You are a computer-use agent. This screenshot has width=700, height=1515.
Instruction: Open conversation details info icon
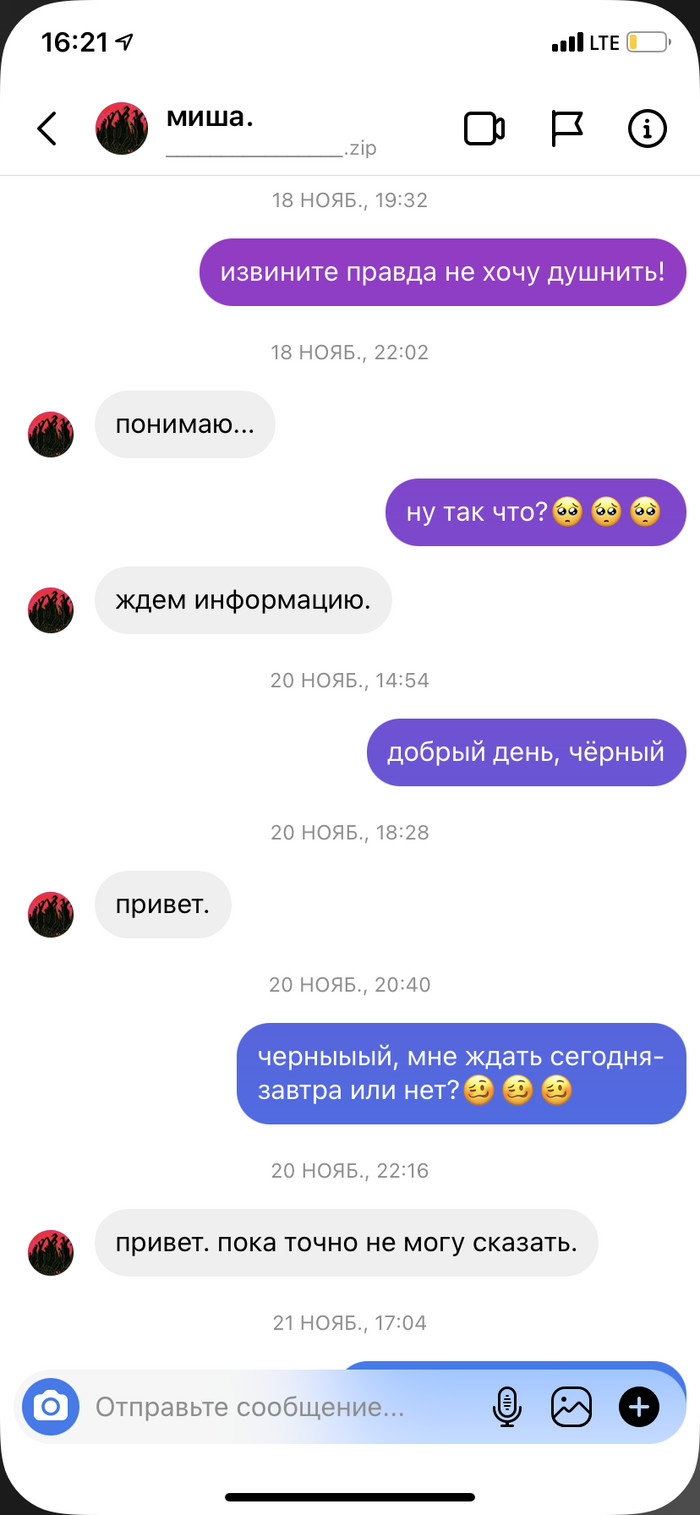tap(647, 129)
